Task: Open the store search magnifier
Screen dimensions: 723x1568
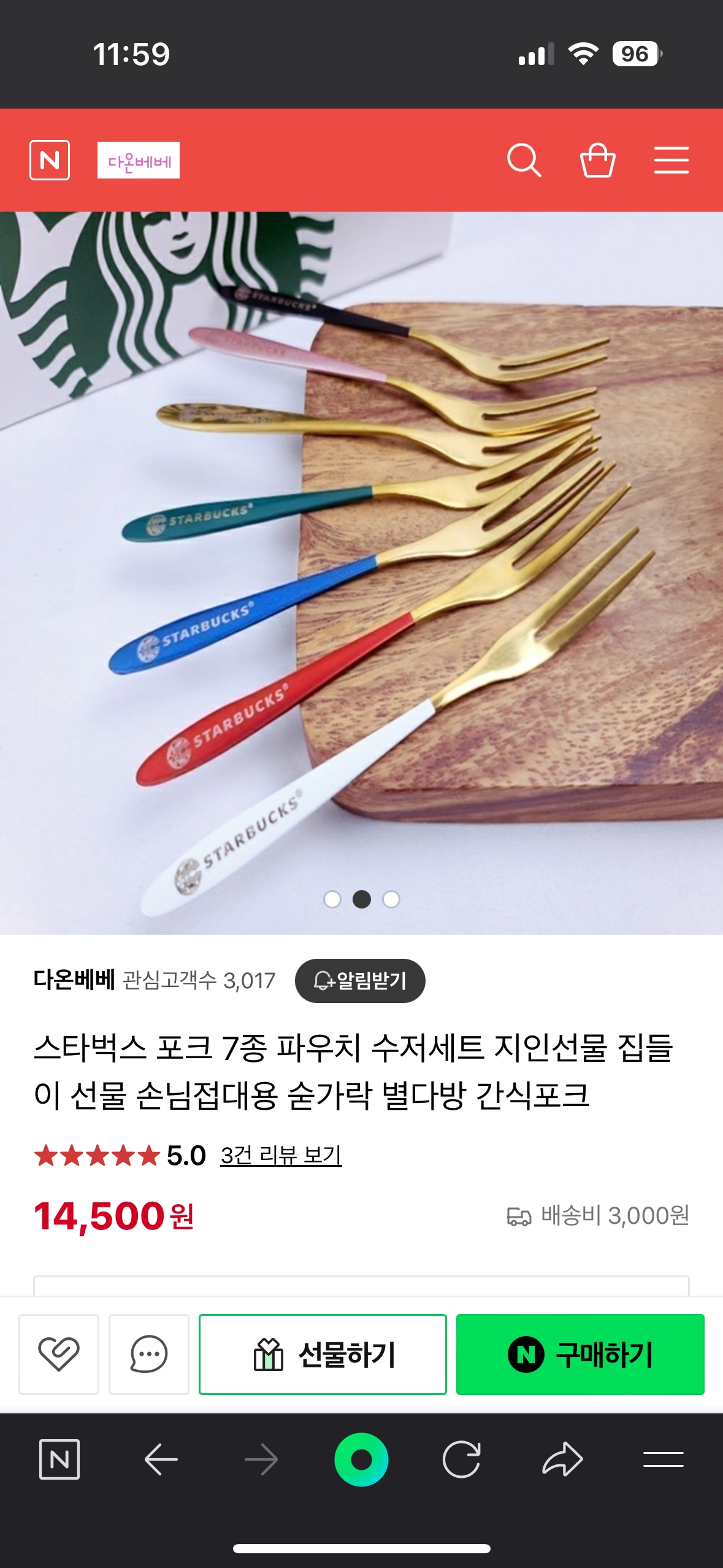Action: (x=524, y=161)
